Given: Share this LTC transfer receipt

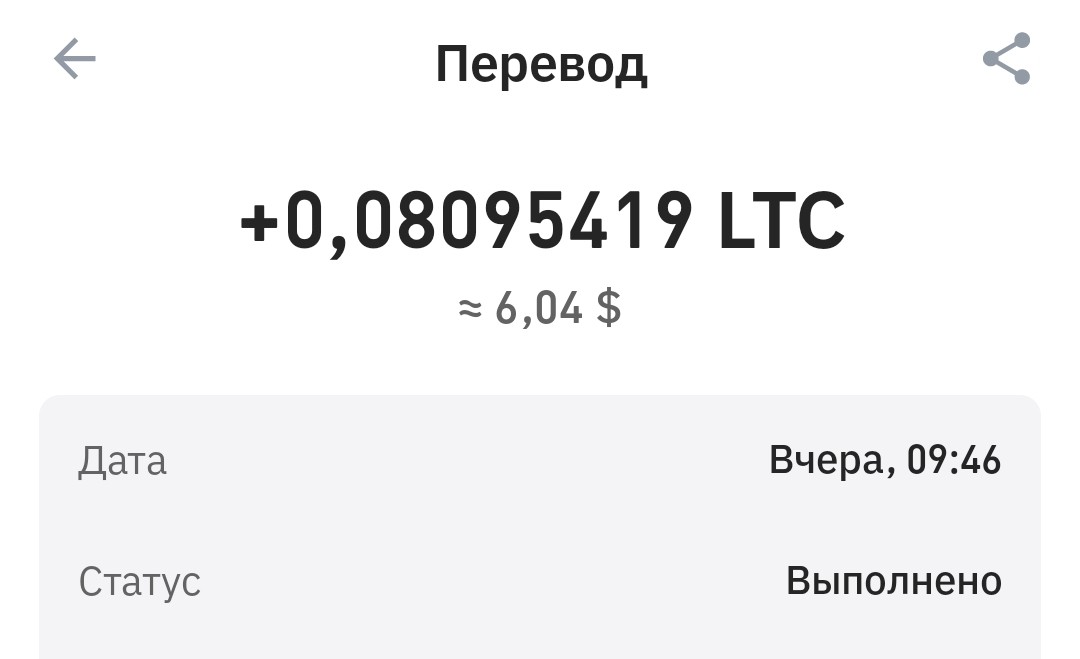Looking at the screenshot, I should click(1006, 59).
